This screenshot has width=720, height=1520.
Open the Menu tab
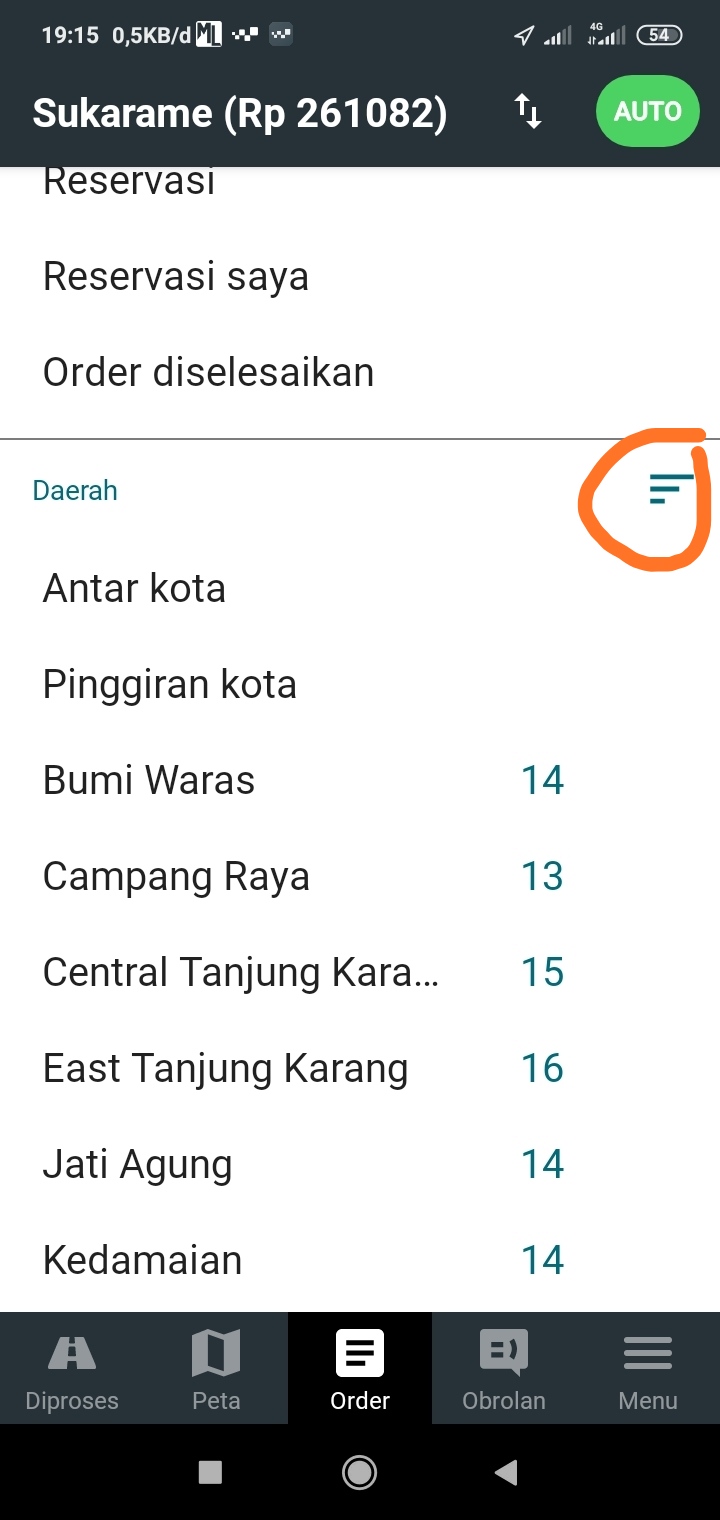648,1368
